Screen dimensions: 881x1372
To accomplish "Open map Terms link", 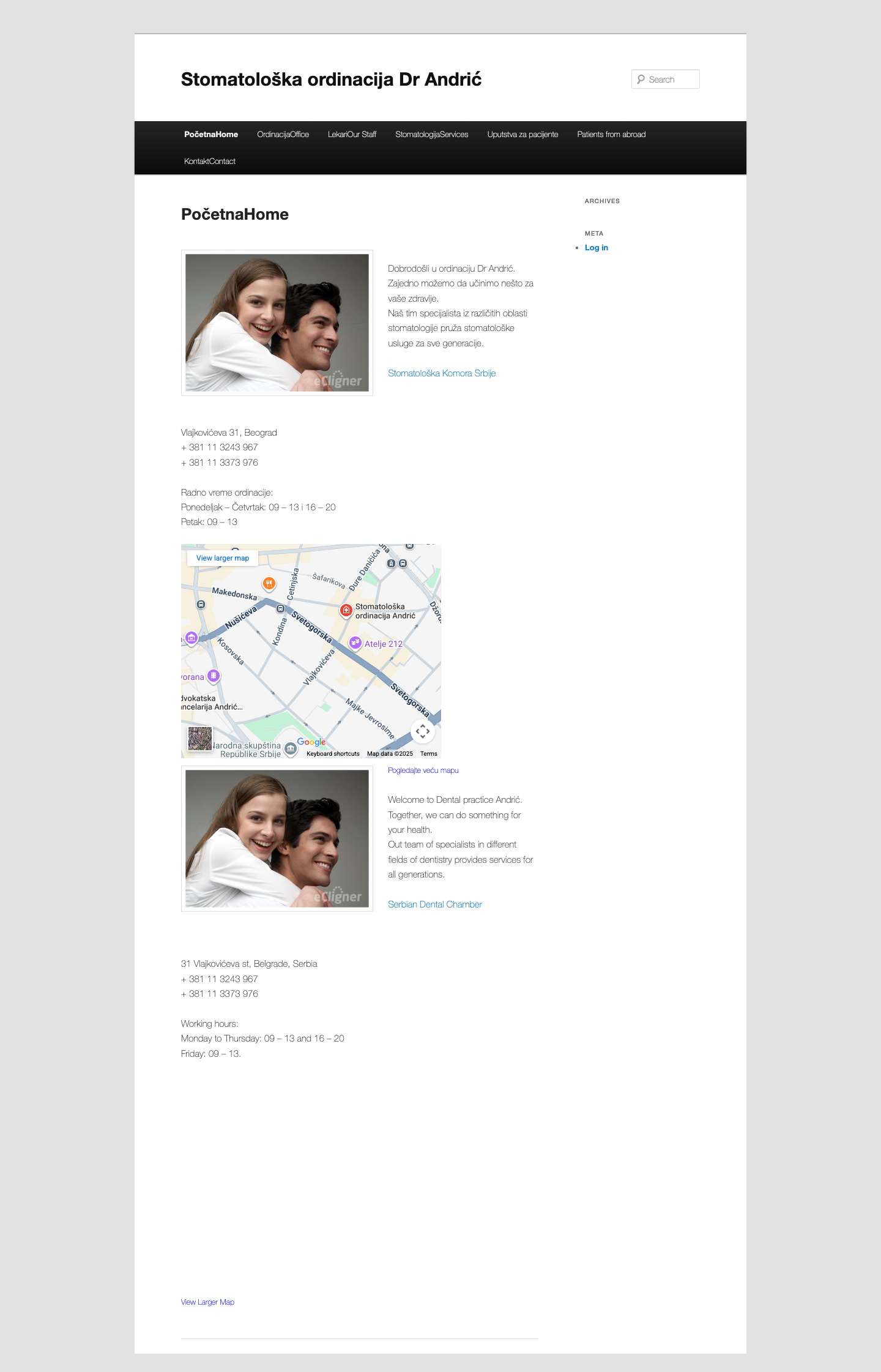I will tap(428, 754).
